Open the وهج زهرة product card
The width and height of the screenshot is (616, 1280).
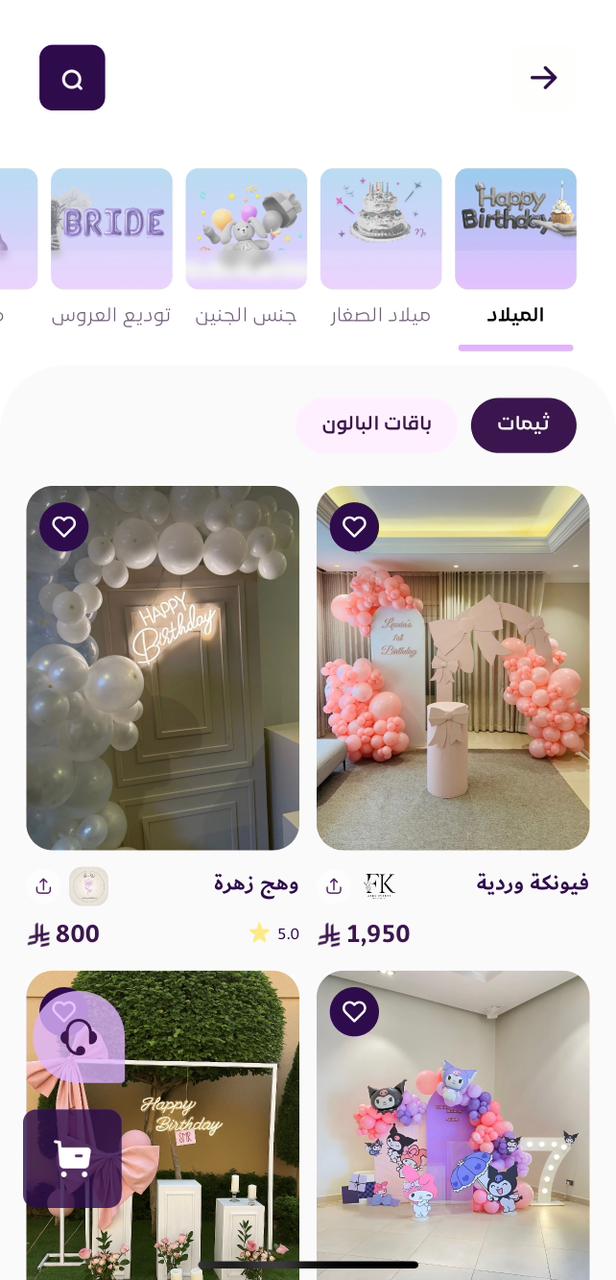[162, 668]
